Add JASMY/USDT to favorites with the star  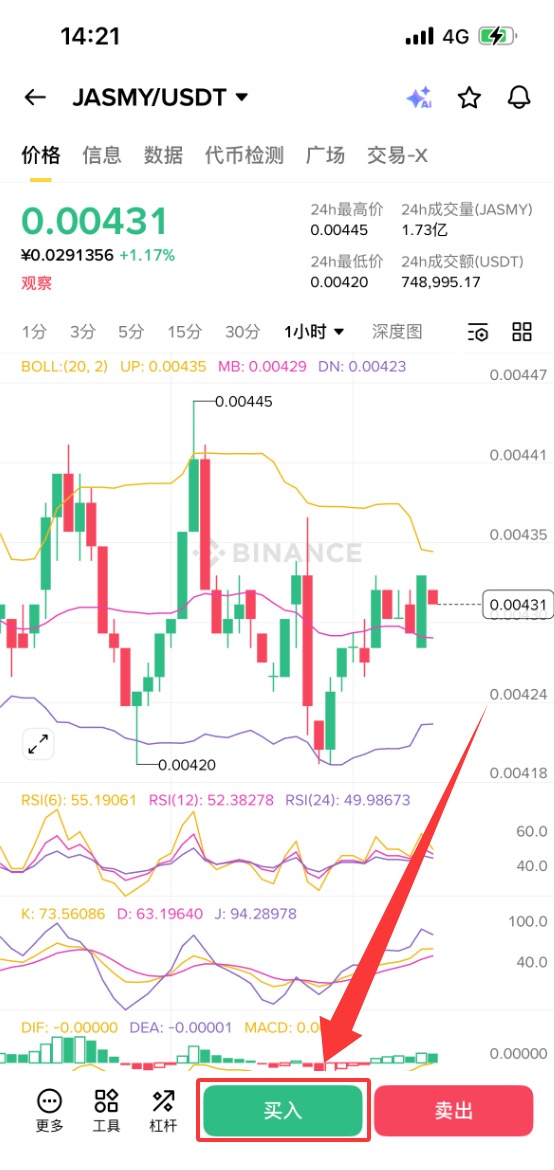pos(469,98)
